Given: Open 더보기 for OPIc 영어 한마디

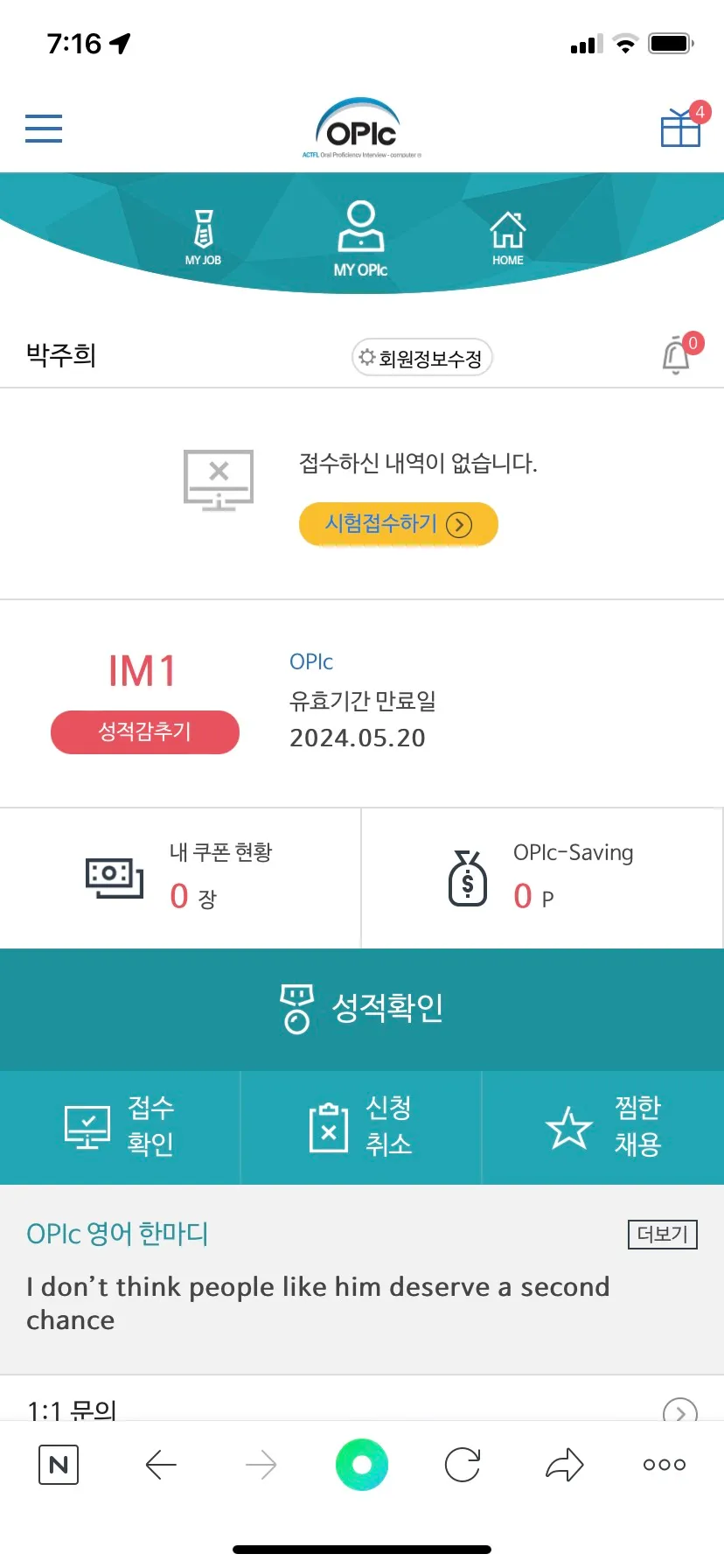Looking at the screenshot, I should pyautogui.click(x=662, y=1235).
